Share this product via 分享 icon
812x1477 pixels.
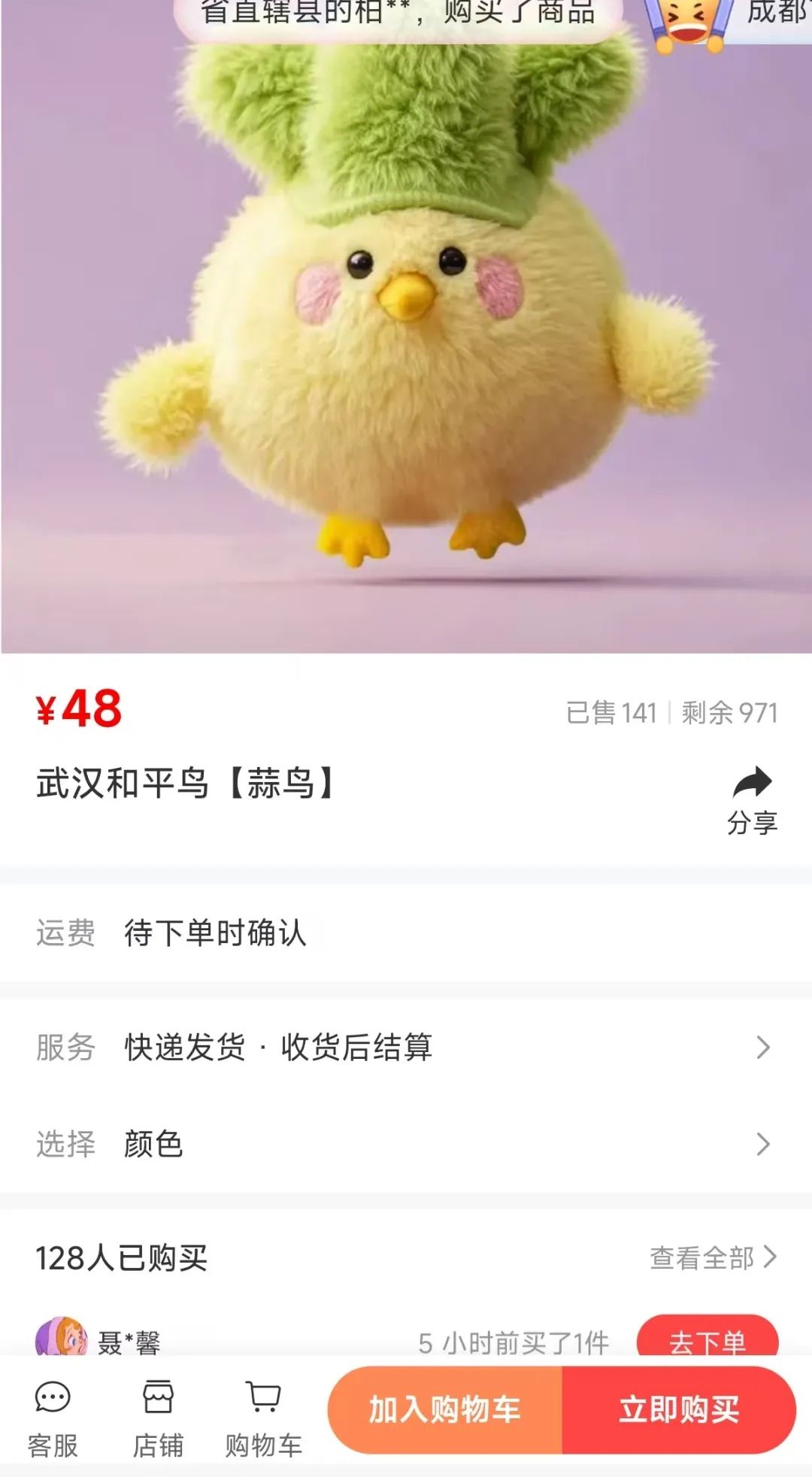pos(752,800)
